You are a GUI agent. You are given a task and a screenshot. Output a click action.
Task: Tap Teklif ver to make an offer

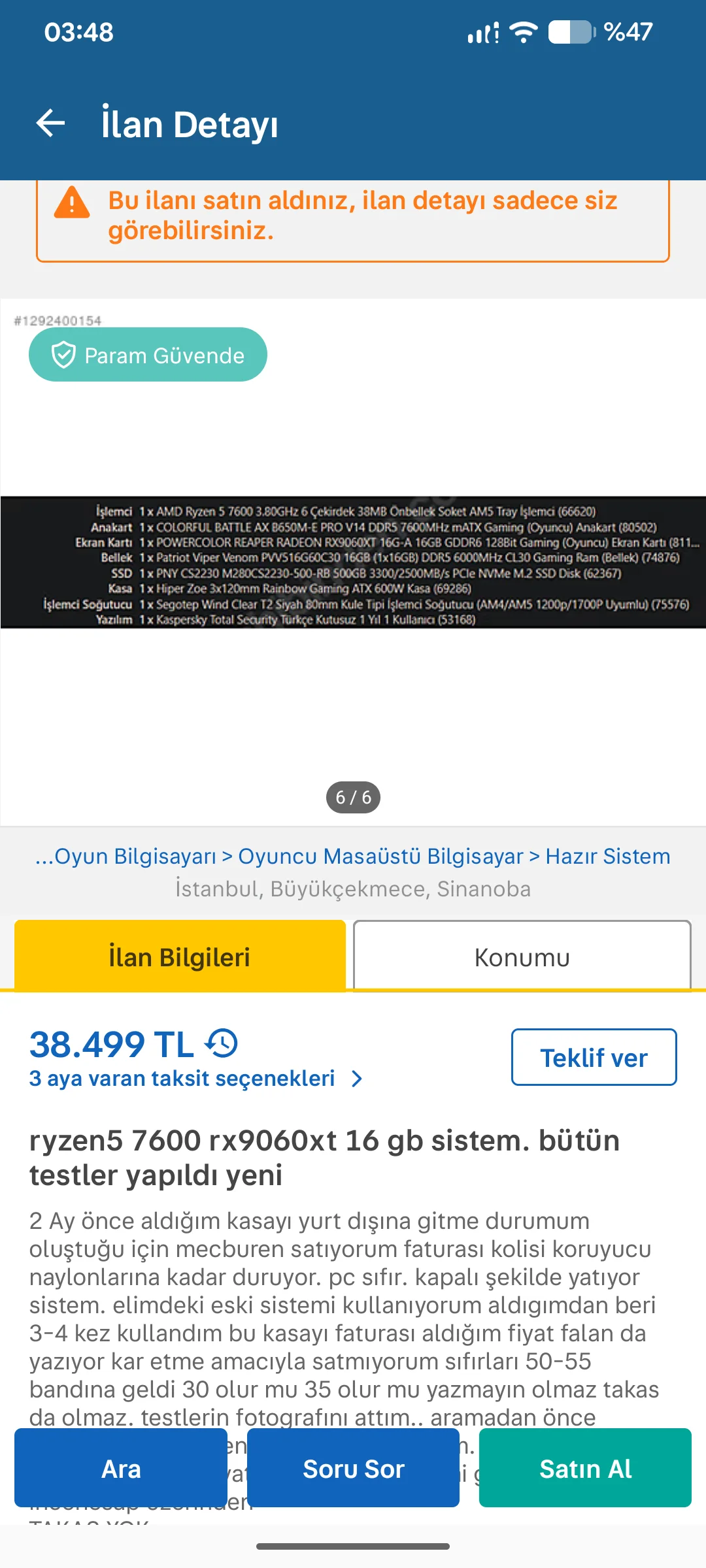point(593,1058)
